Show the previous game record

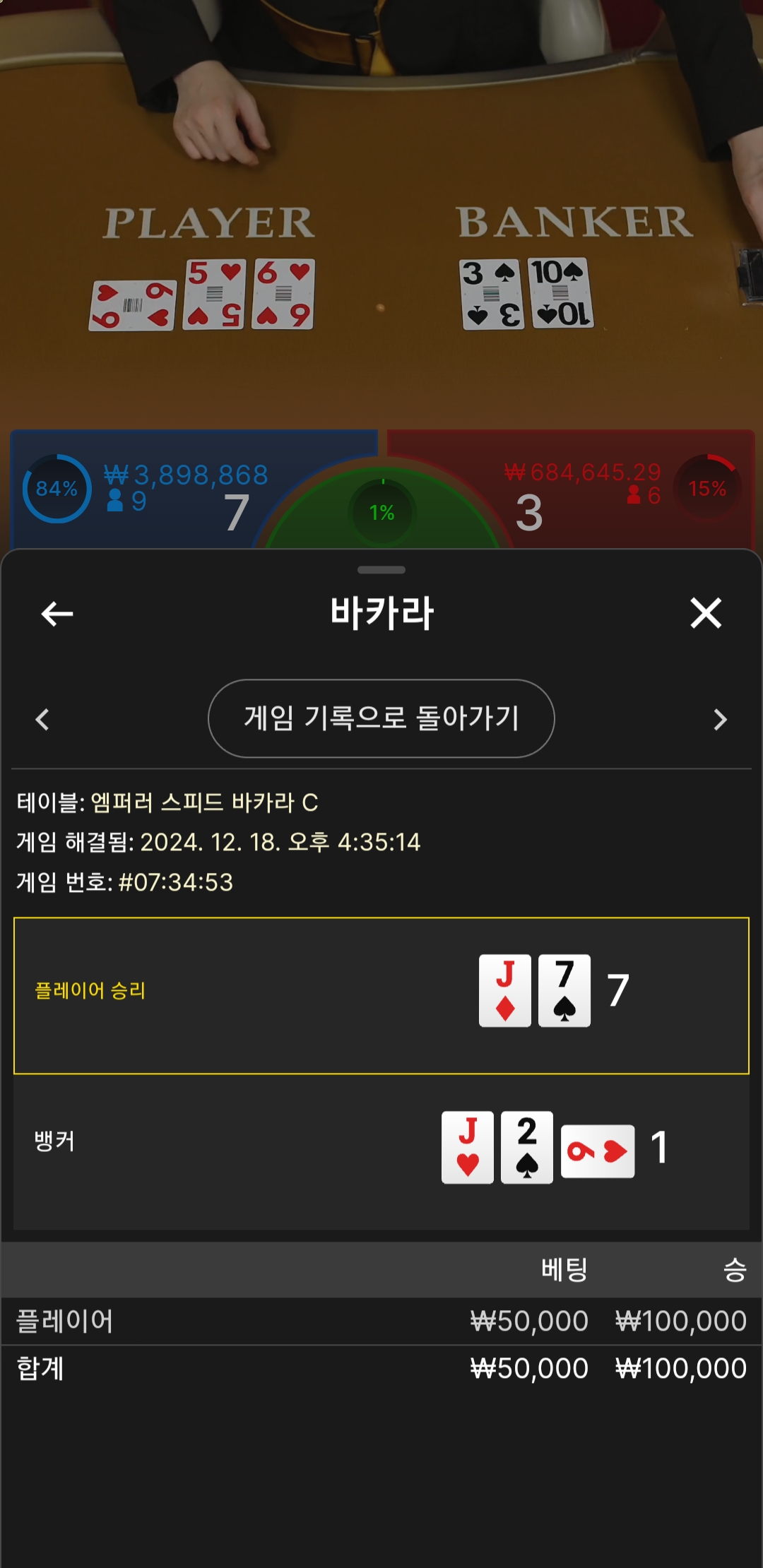click(x=42, y=720)
